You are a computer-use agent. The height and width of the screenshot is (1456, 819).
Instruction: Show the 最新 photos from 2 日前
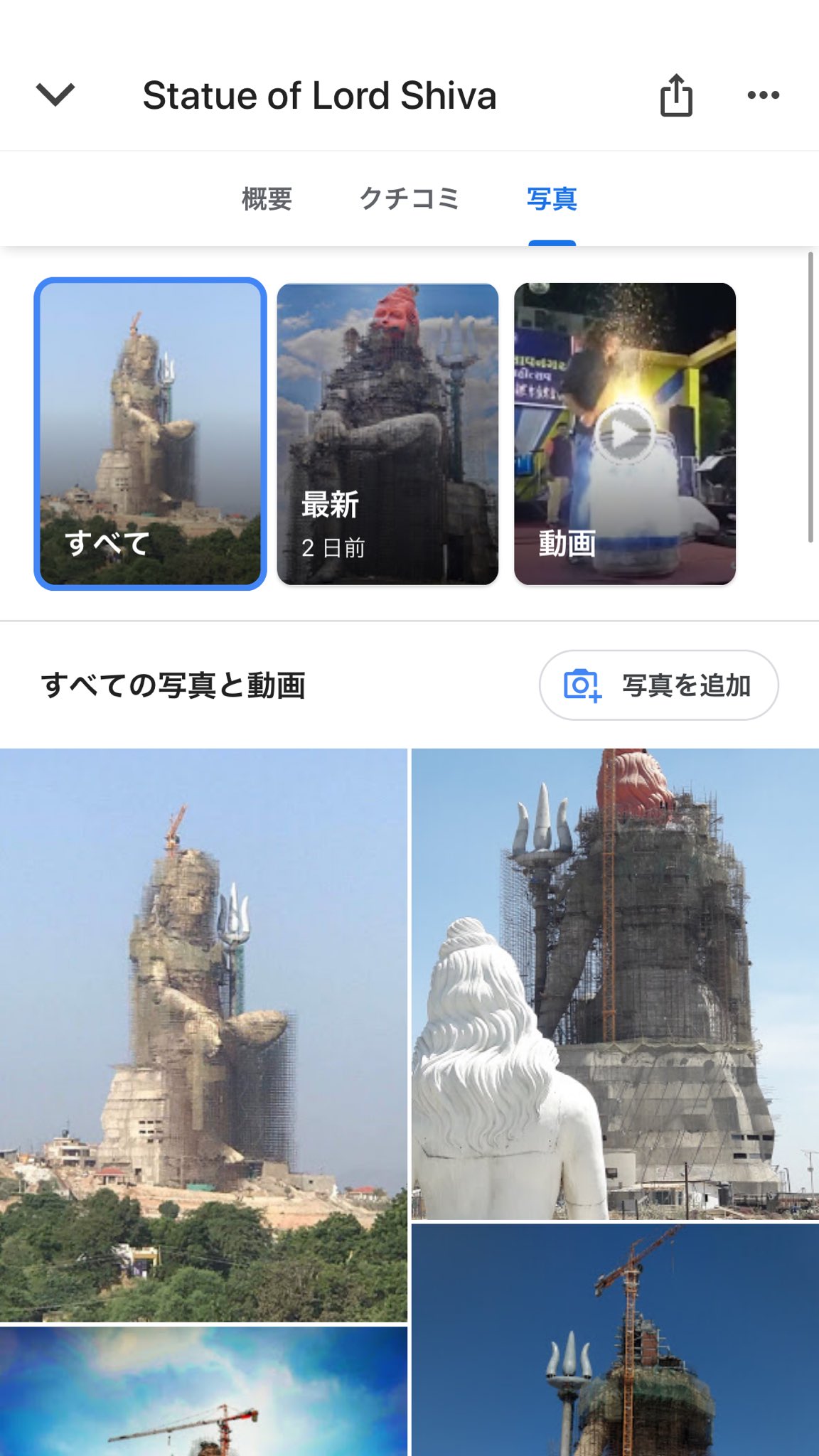point(387,434)
